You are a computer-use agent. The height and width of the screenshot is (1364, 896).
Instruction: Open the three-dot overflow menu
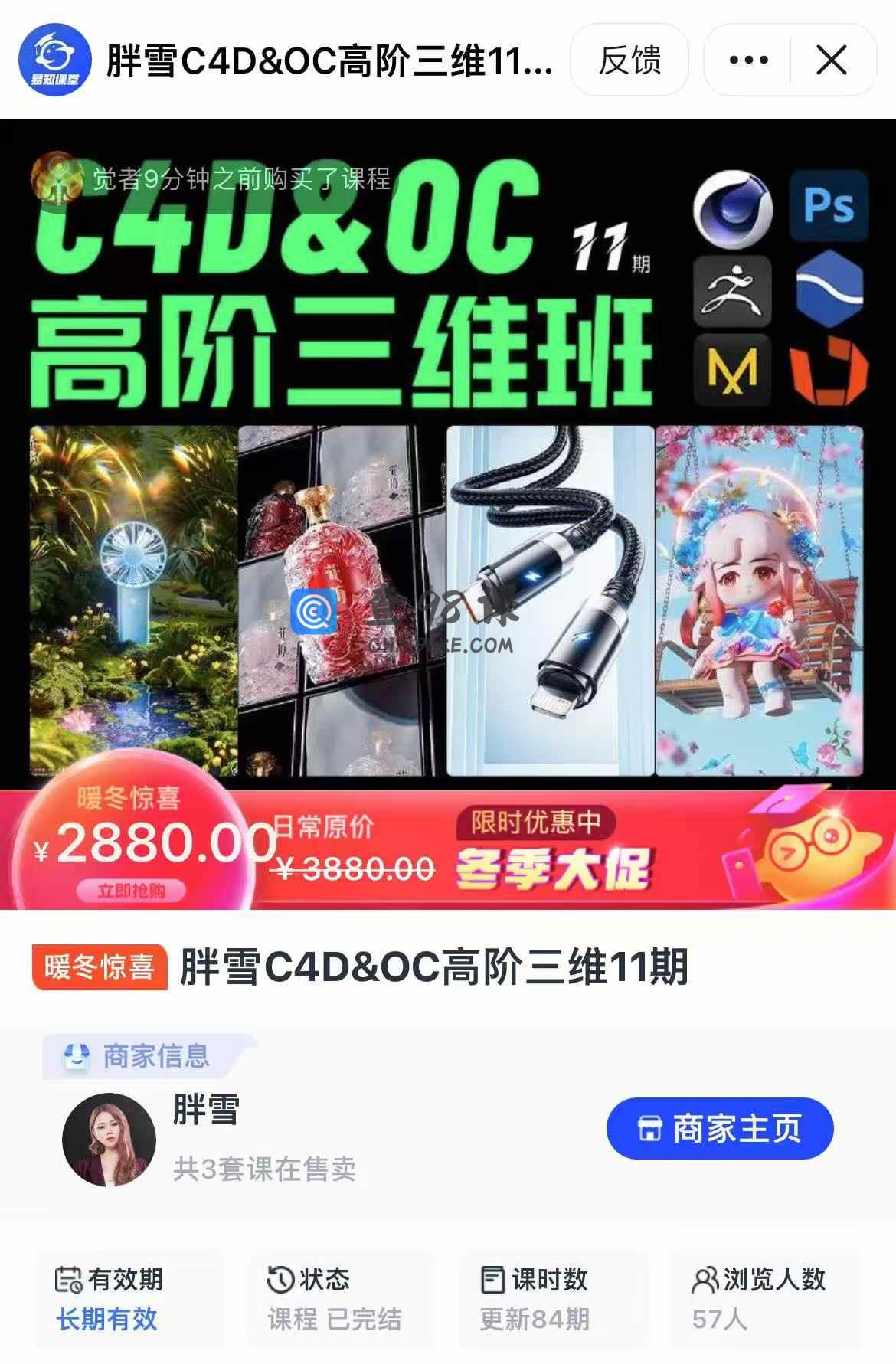(748, 60)
